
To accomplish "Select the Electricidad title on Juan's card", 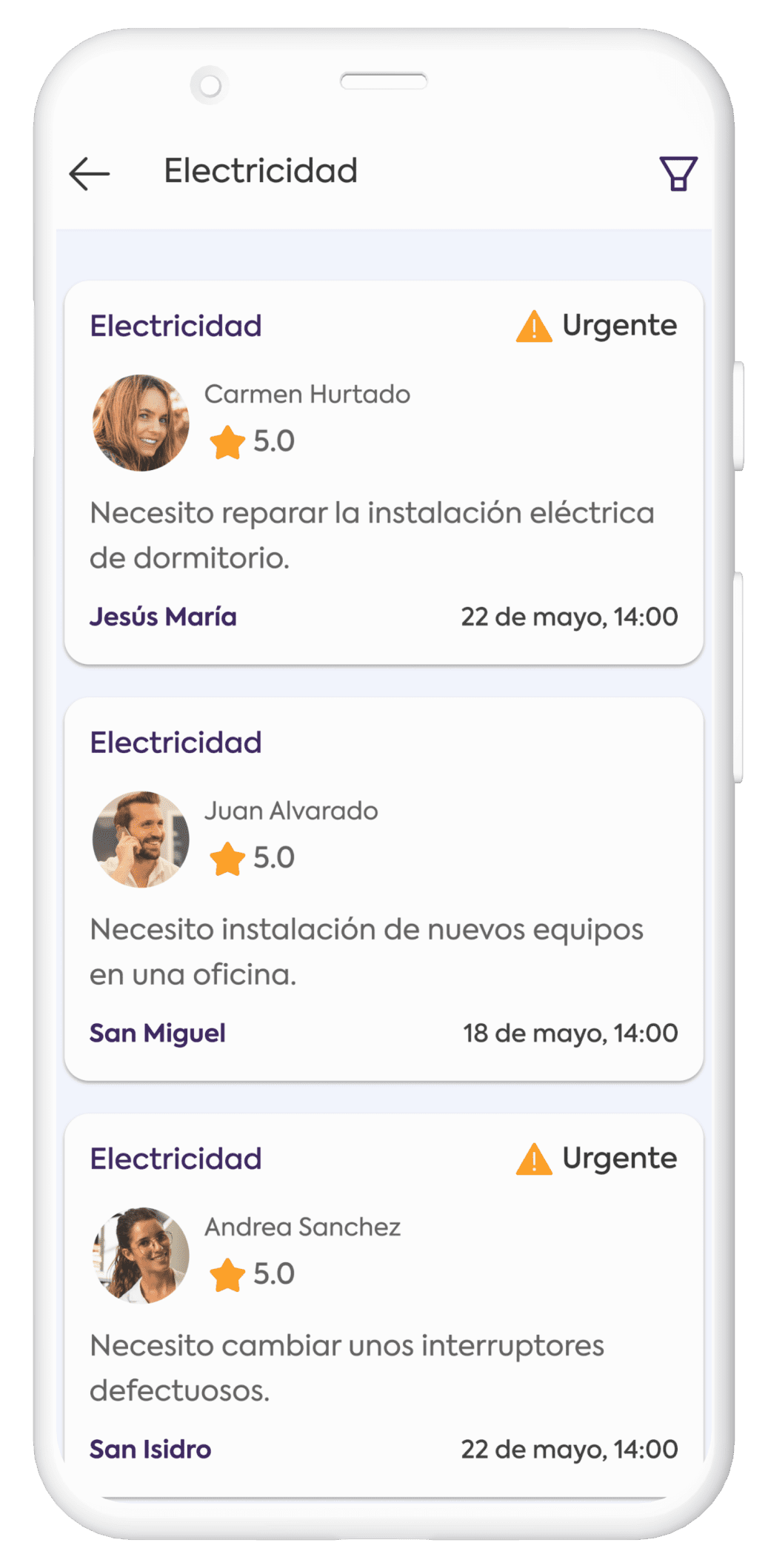I will (x=177, y=741).
